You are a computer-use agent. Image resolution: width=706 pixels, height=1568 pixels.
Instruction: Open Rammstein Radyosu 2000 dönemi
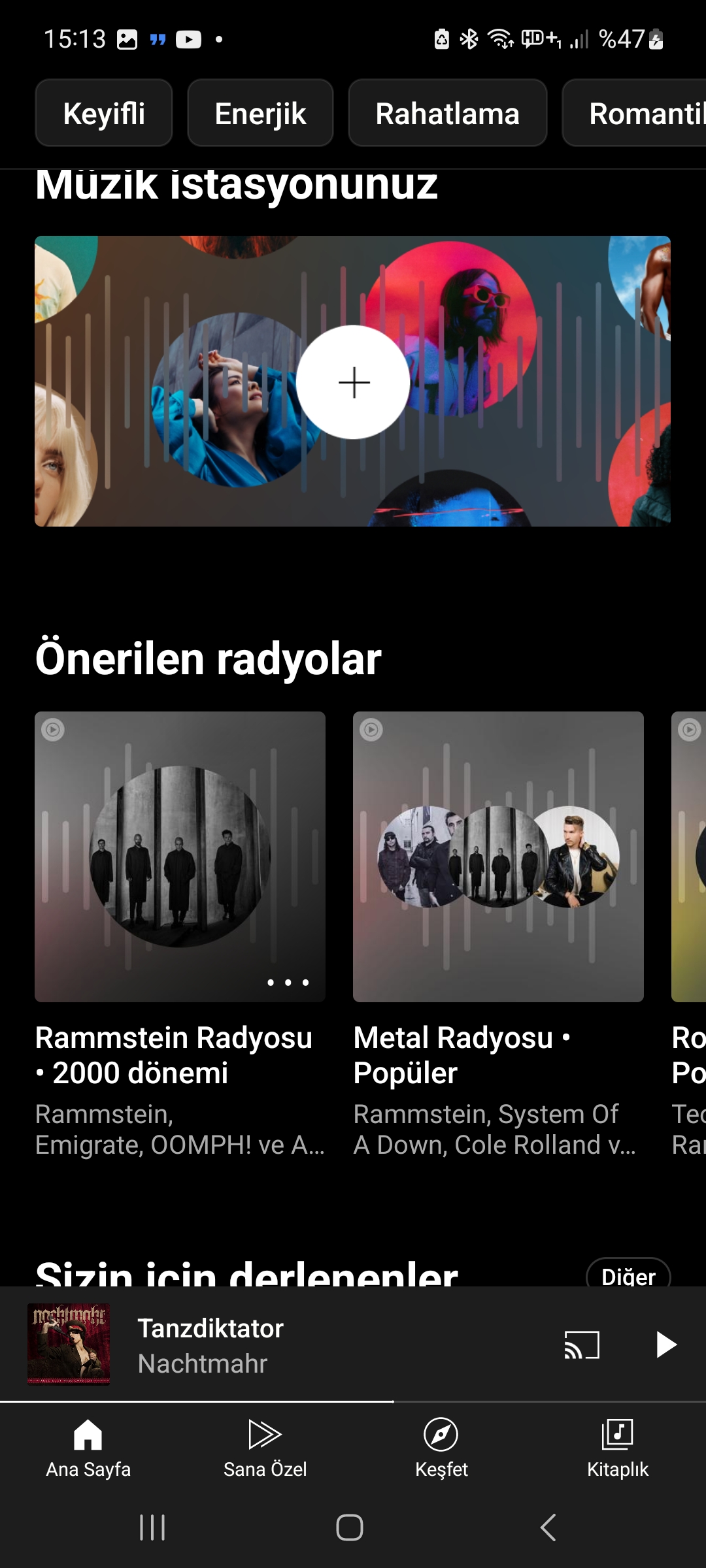180,856
